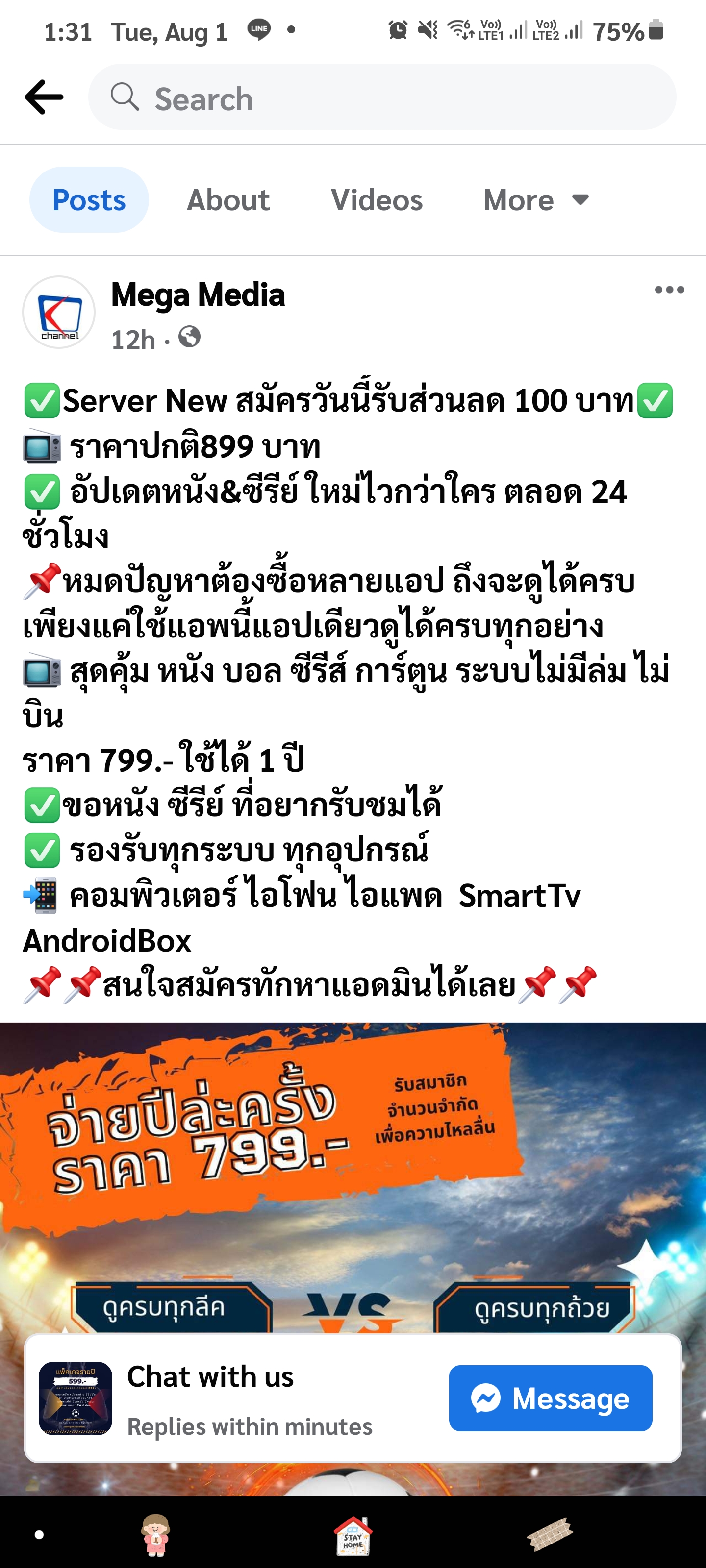Open Mega Media profile picture

(x=59, y=312)
